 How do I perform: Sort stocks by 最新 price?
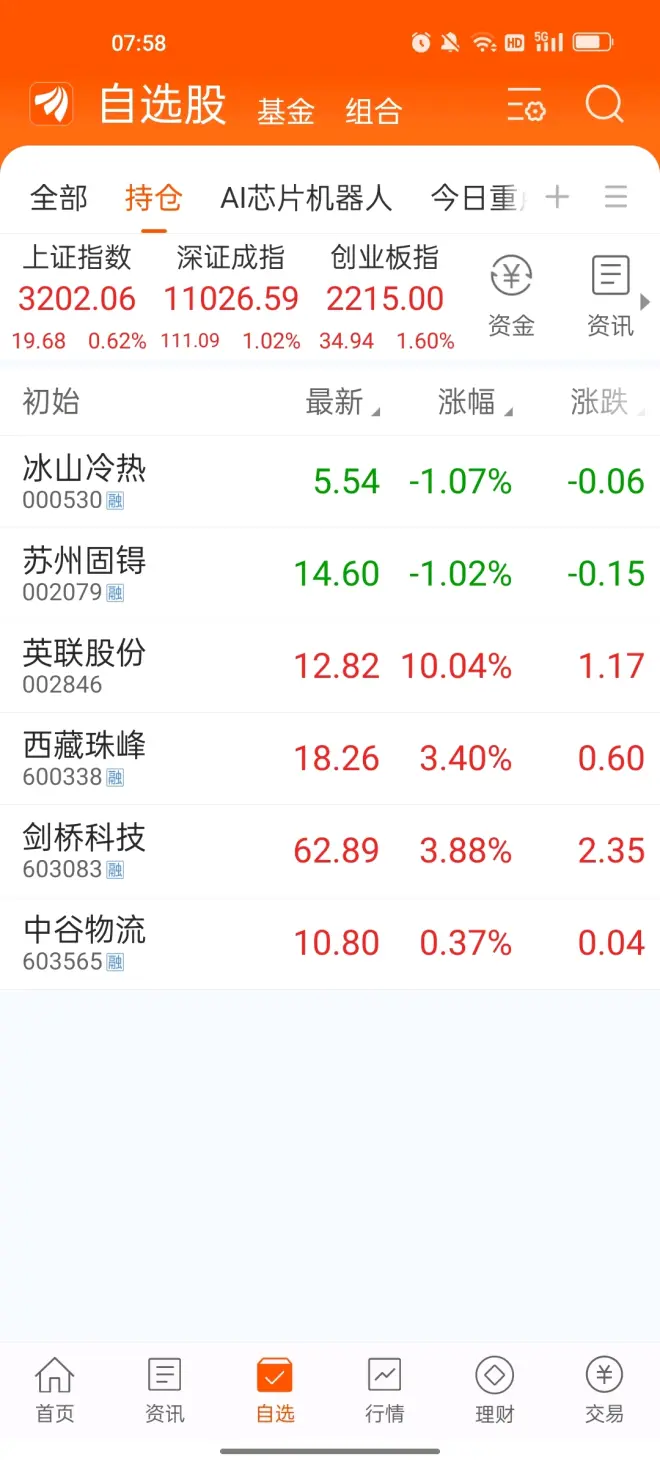340,403
